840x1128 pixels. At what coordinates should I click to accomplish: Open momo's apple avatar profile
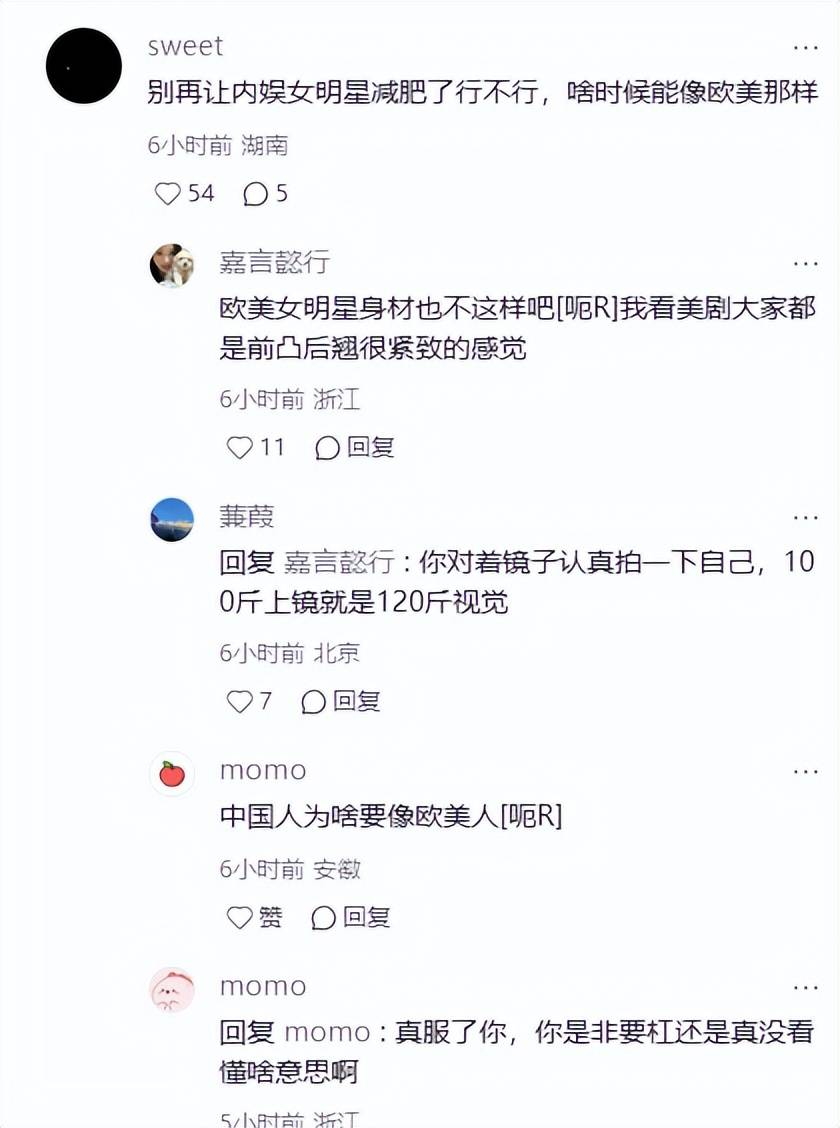click(172, 773)
